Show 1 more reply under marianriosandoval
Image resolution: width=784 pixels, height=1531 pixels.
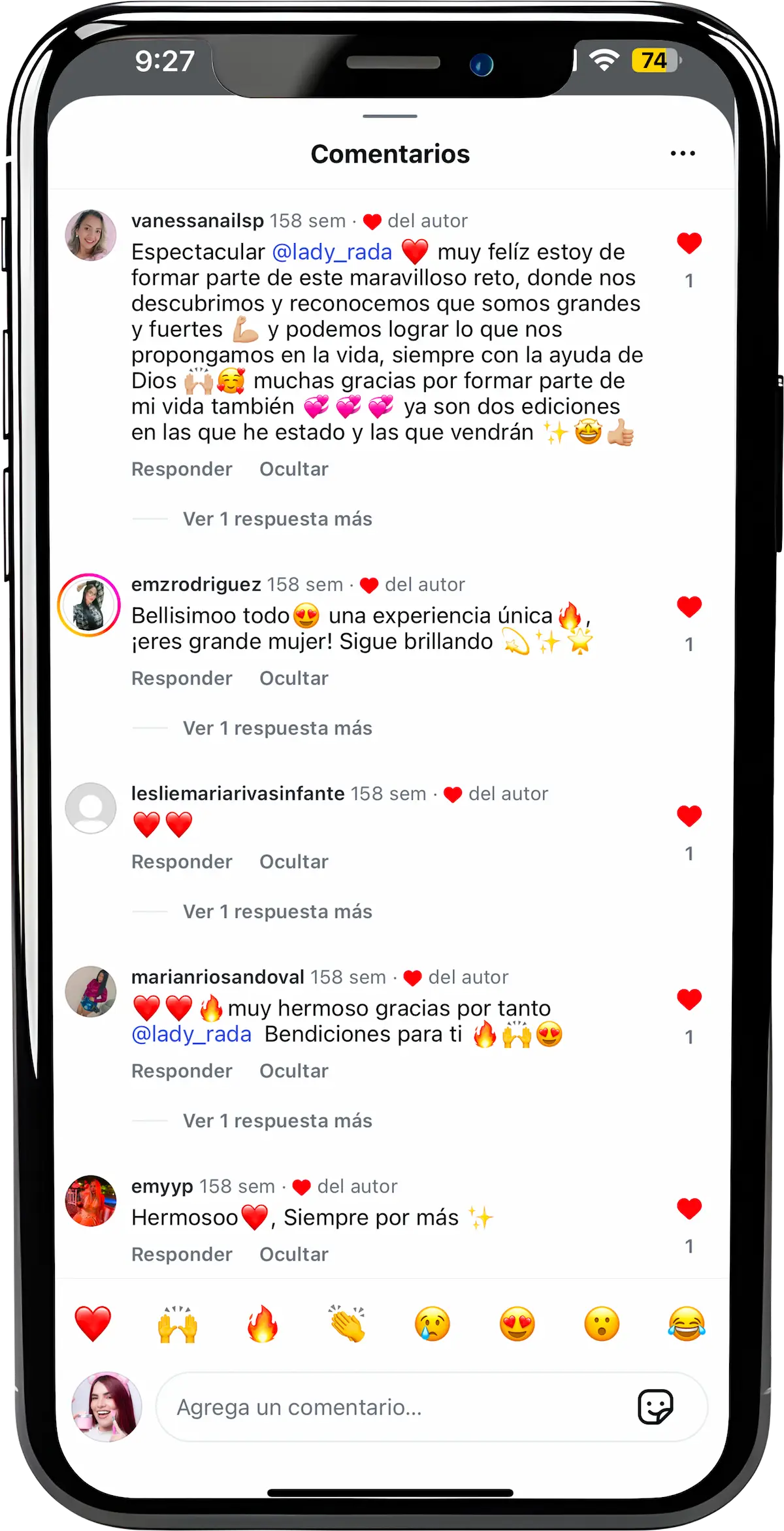pyautogui.click(x=277, y=1121)
